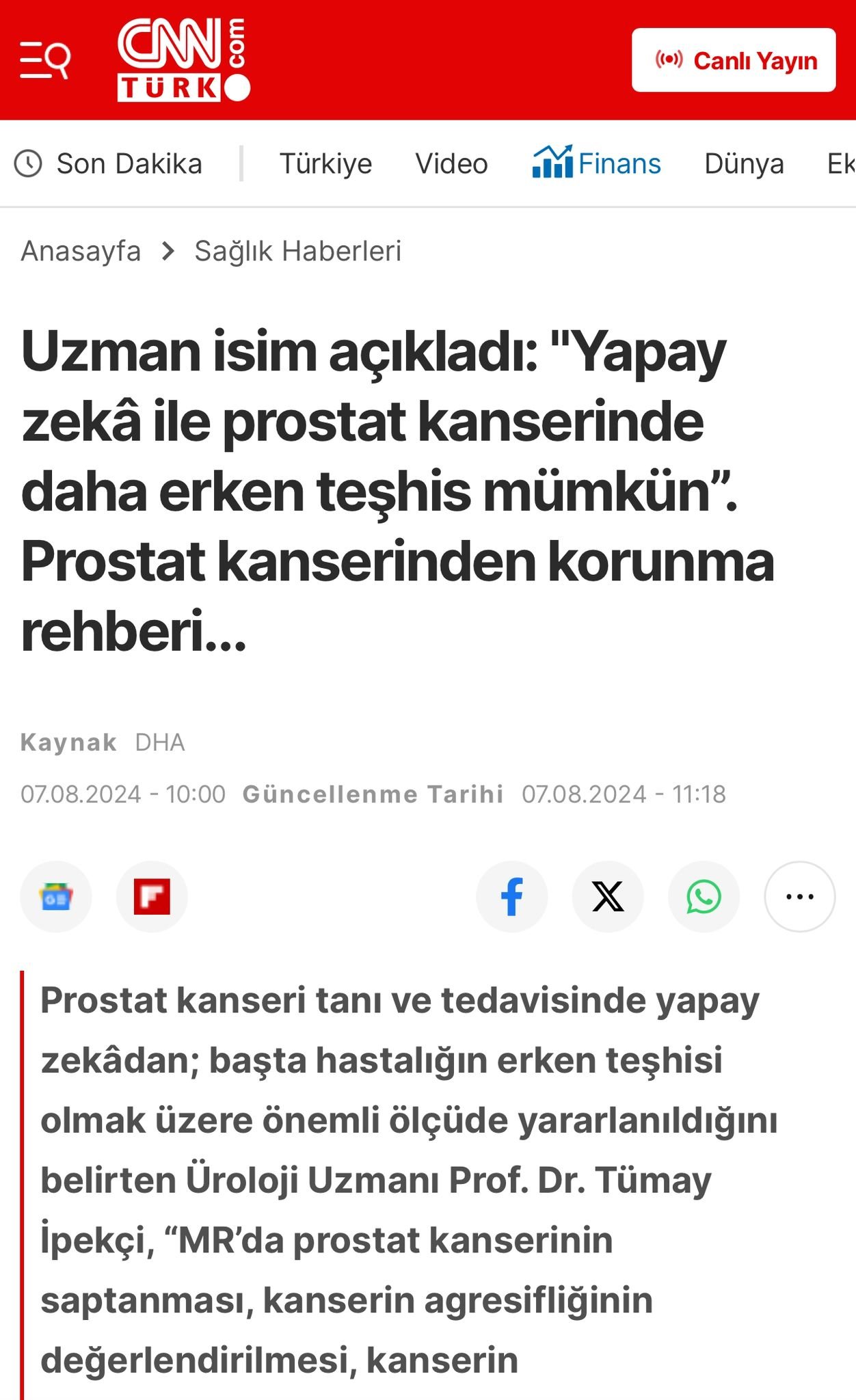Image resolution: width=856 pixels, height=1400 pixels.
Task: Open the Video section
Action: click(451, 164)
